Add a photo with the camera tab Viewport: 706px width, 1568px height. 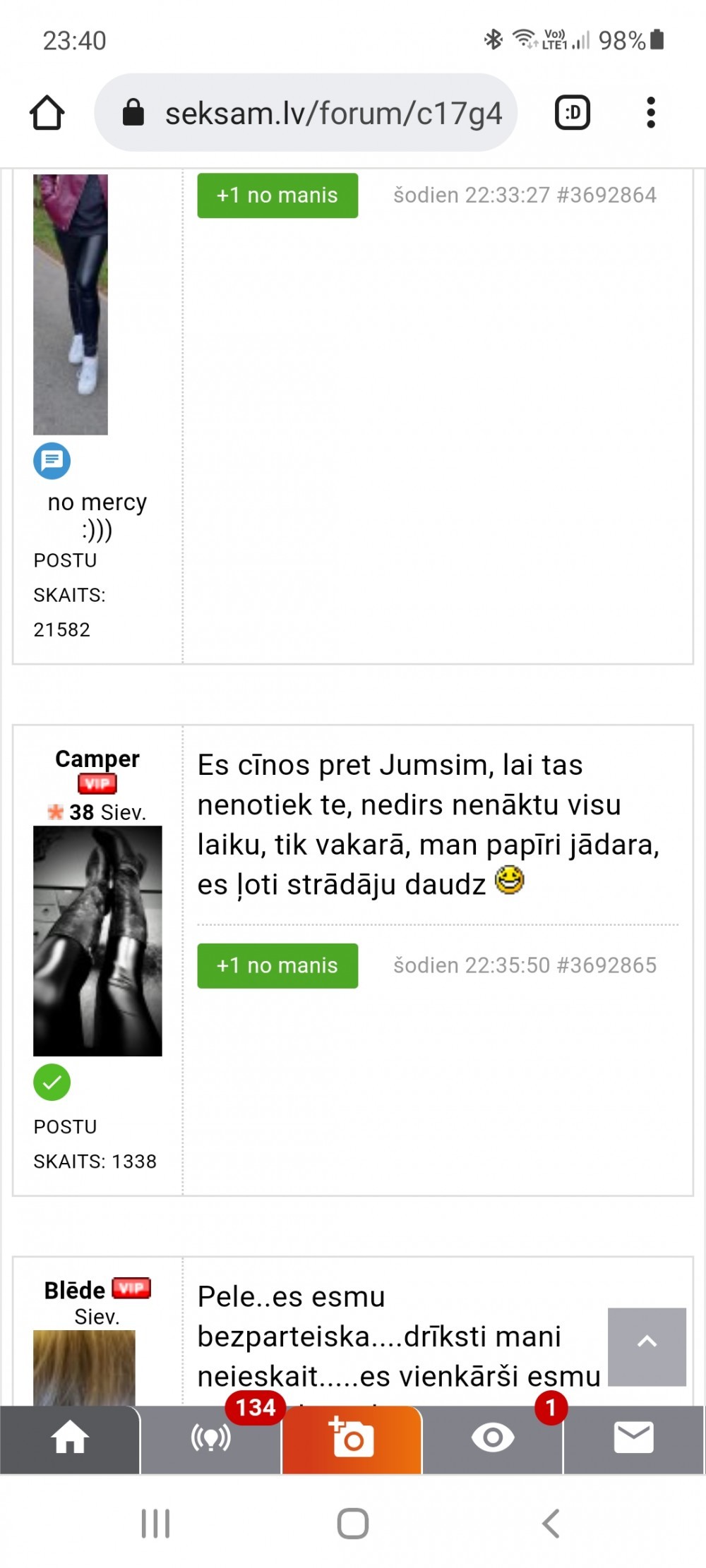(x=352, y=1438)
